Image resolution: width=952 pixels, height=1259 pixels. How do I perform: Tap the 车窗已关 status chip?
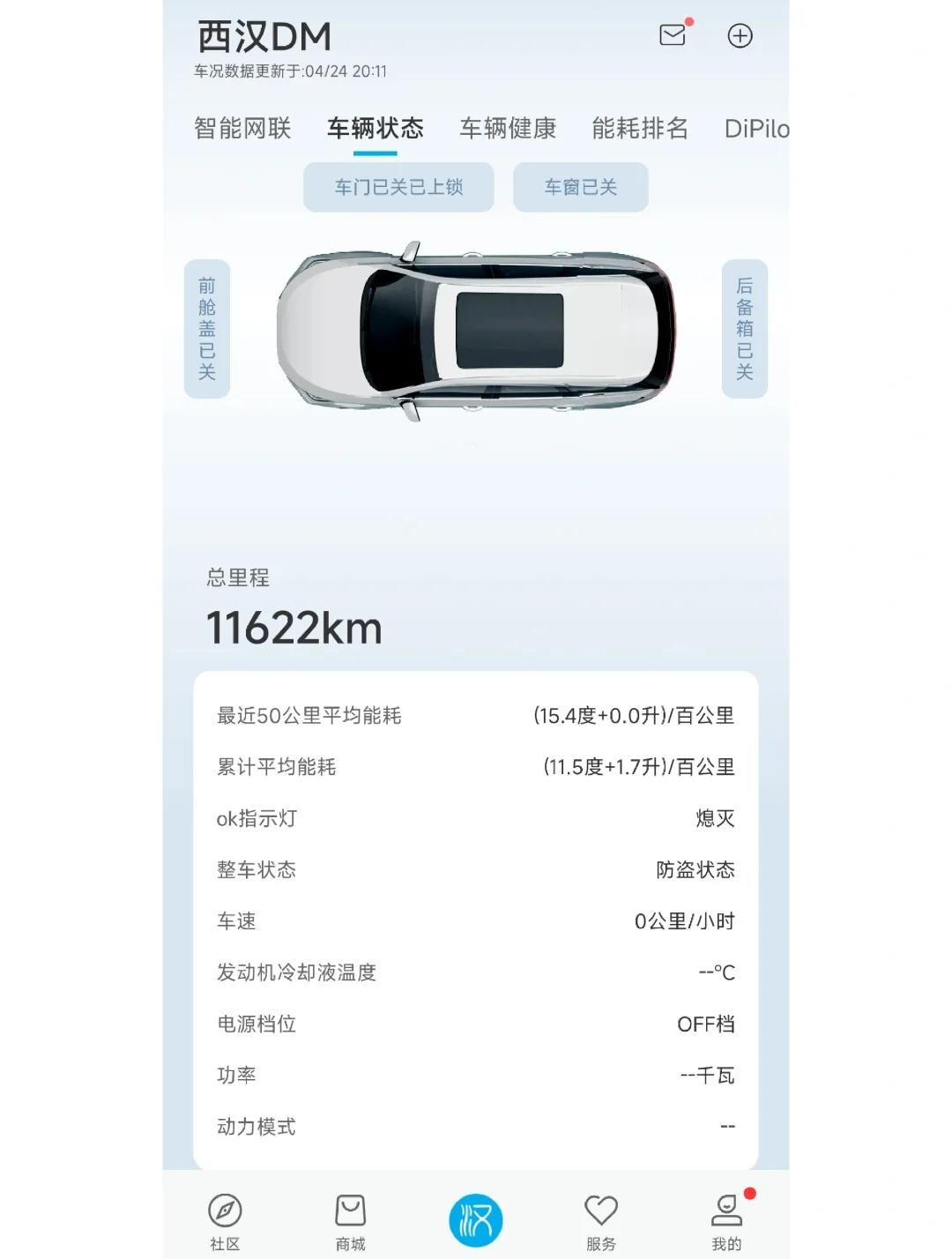580,187
